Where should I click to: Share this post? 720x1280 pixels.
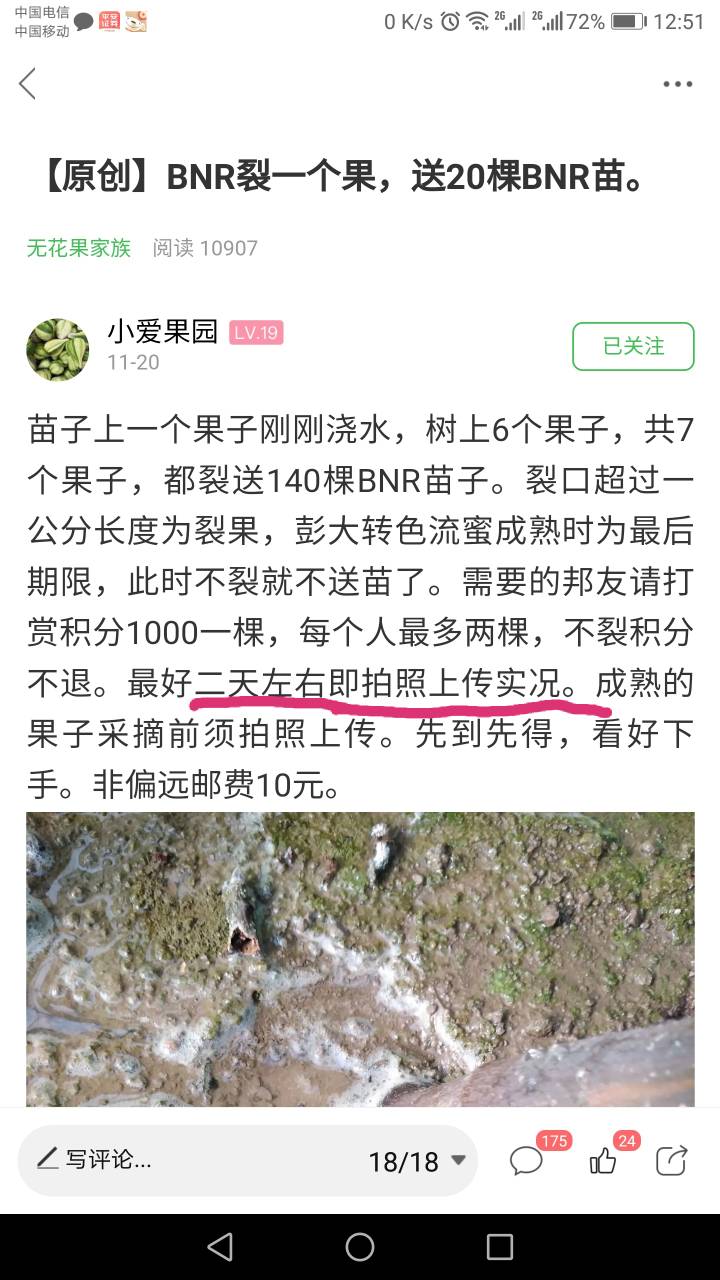click(672, 1160)
